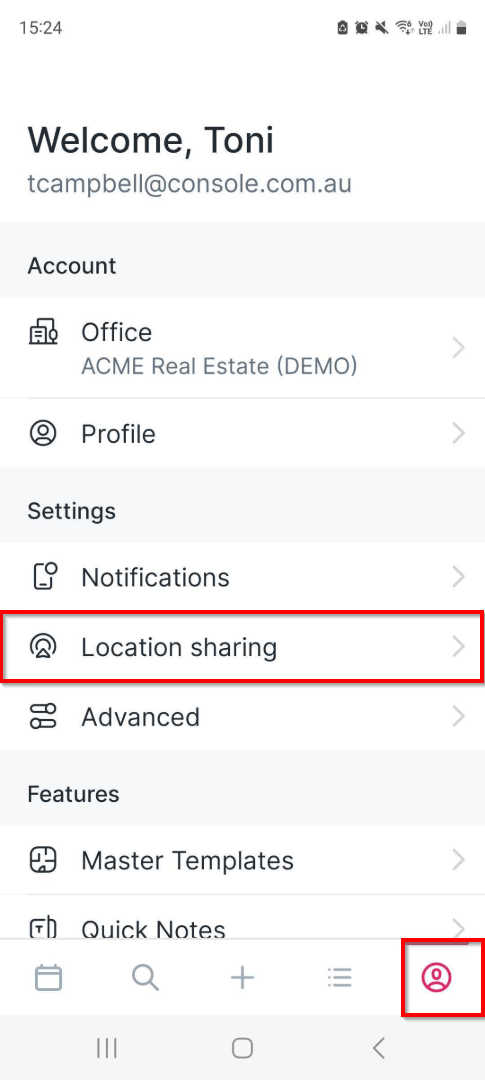Go back with the system back button
The image size is (485, 1080).
coord(378,1048)
